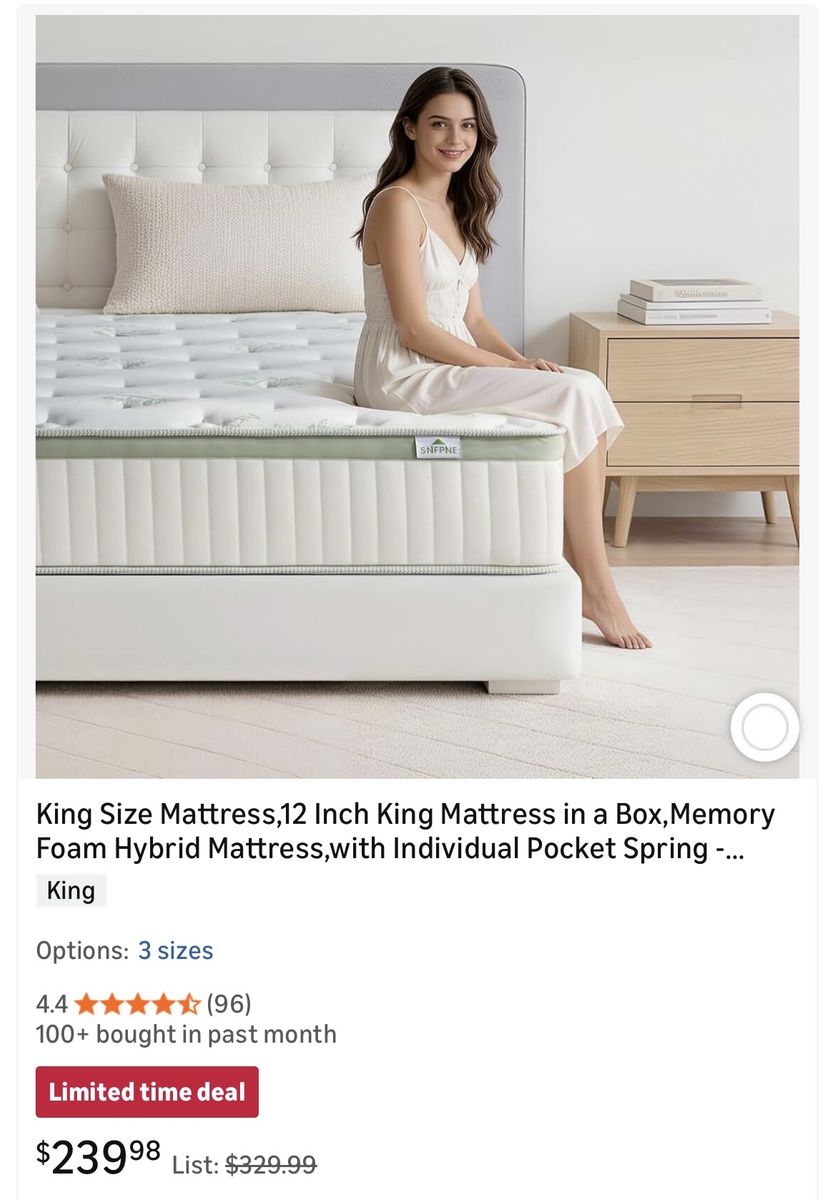Open the King Size Mattress product image
The height and width of the screenshot is (1200, 835).
(417, 396)
